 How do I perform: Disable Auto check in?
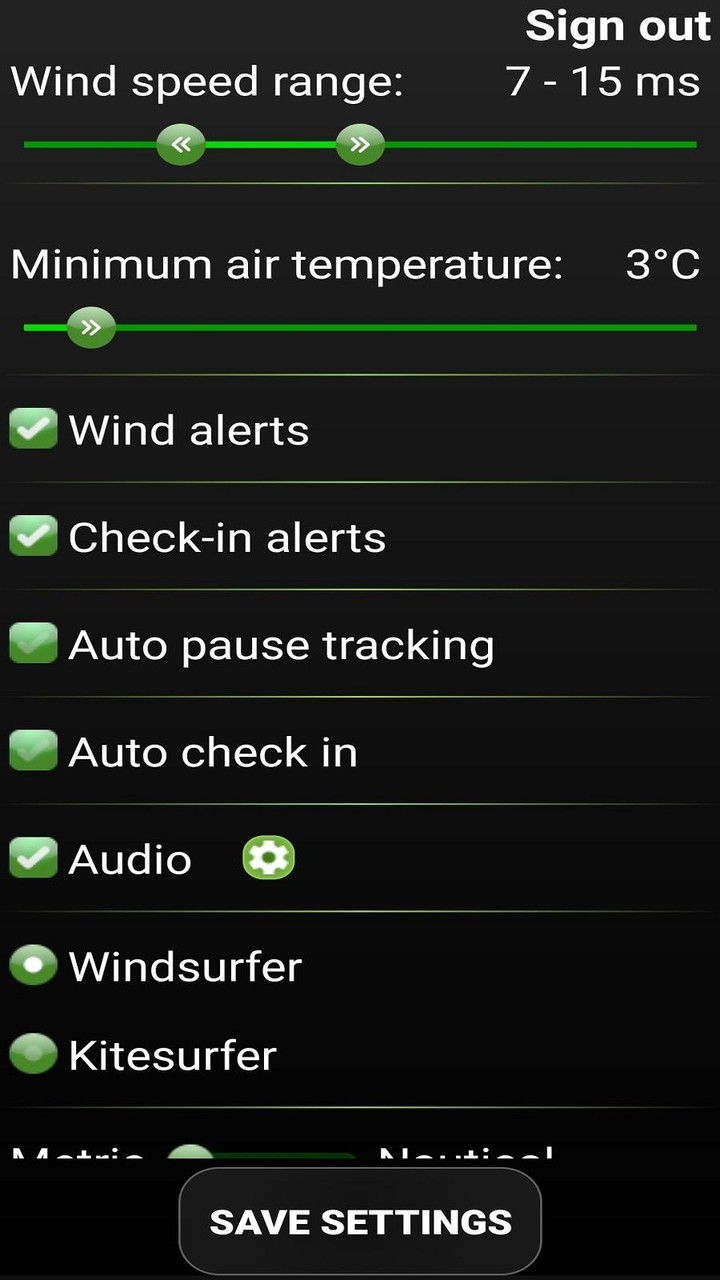(x=33, y=751)
